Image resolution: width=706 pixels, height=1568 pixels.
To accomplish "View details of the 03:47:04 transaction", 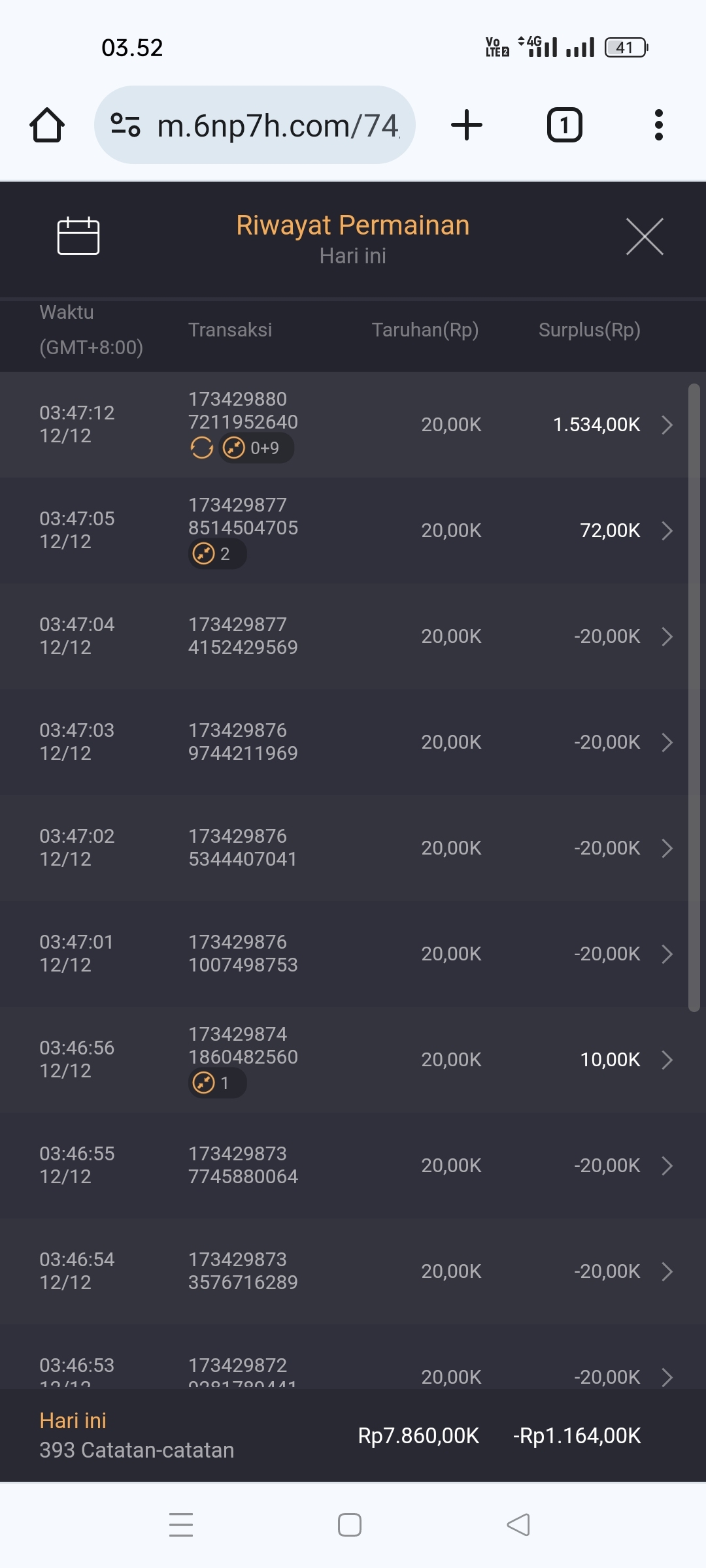I will point(667,636).
